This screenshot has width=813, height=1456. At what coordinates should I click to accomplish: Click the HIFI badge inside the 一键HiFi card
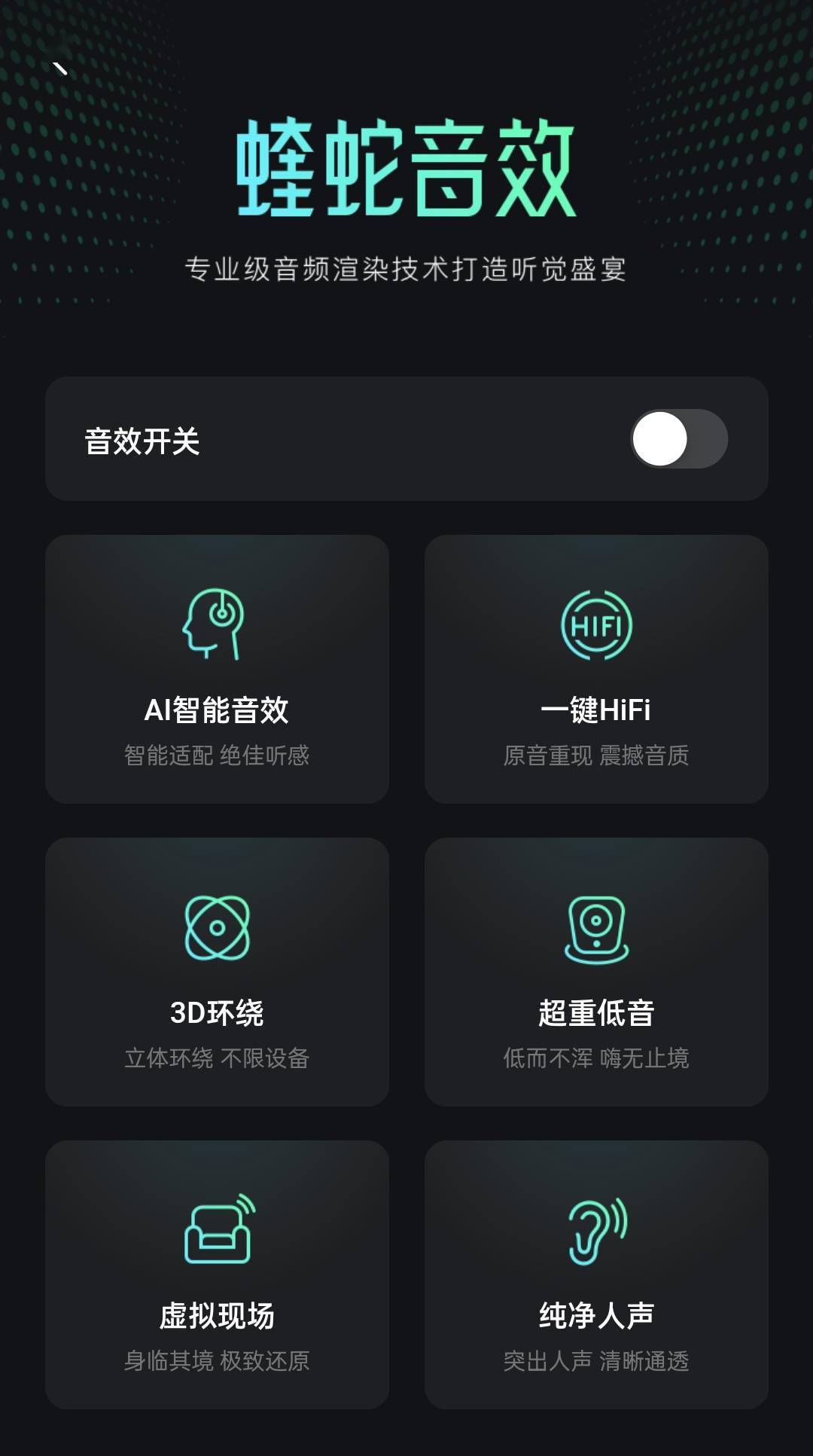[x=598, y=625]
